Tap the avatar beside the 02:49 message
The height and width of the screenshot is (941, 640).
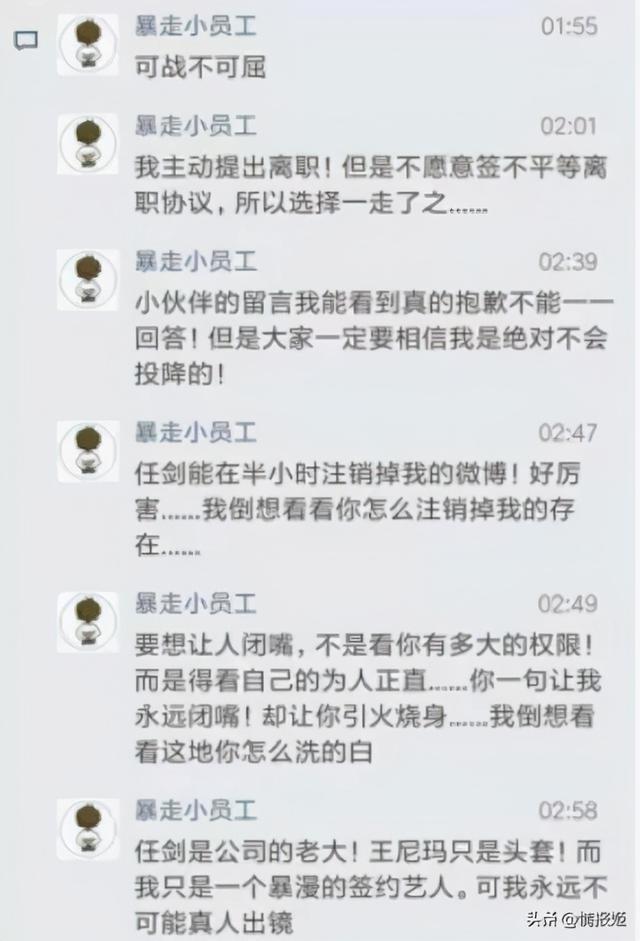tap(88, 622)
